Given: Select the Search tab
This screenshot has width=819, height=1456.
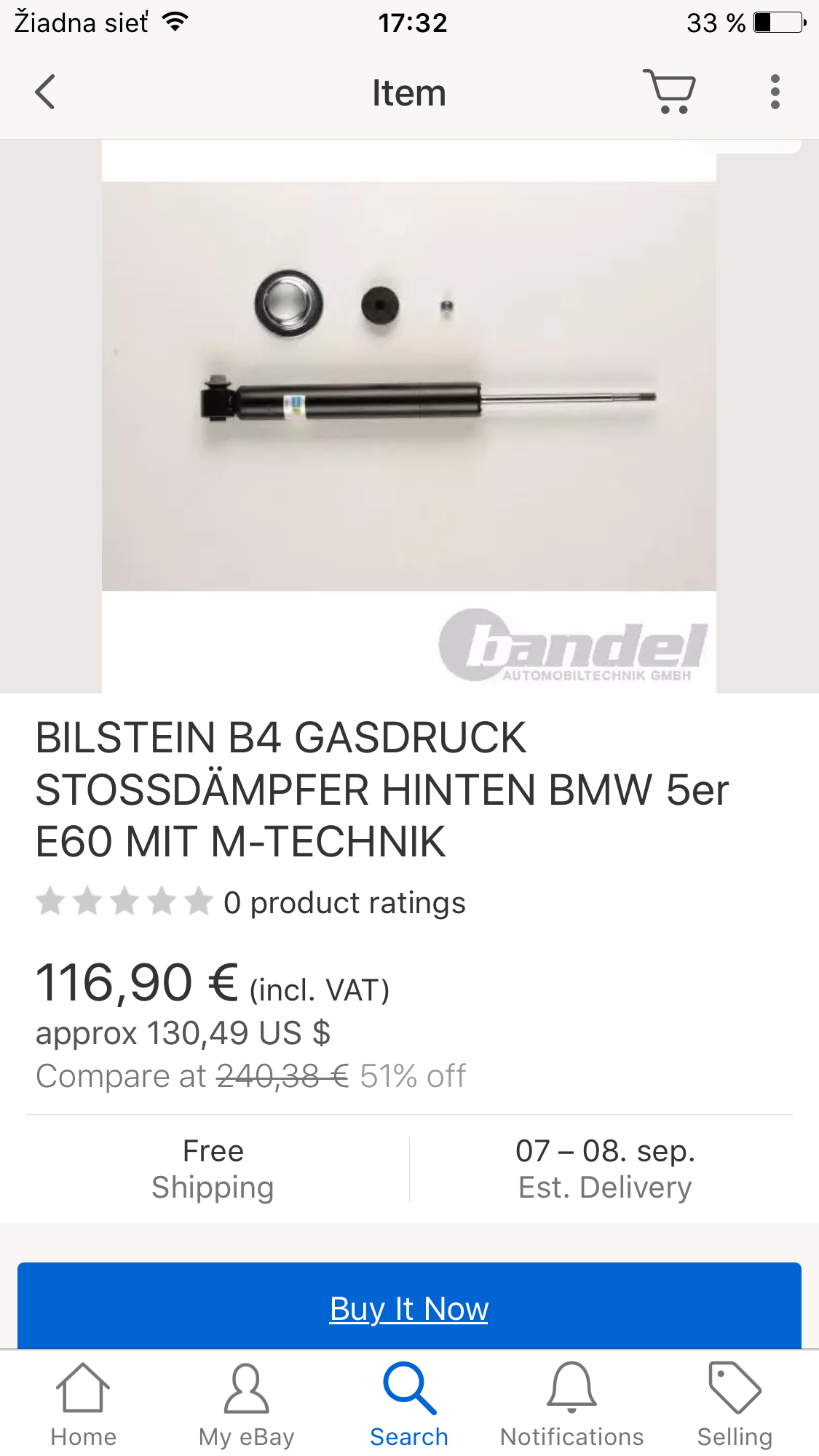Looking at the screenshot, I should [x=409, y=1405].
